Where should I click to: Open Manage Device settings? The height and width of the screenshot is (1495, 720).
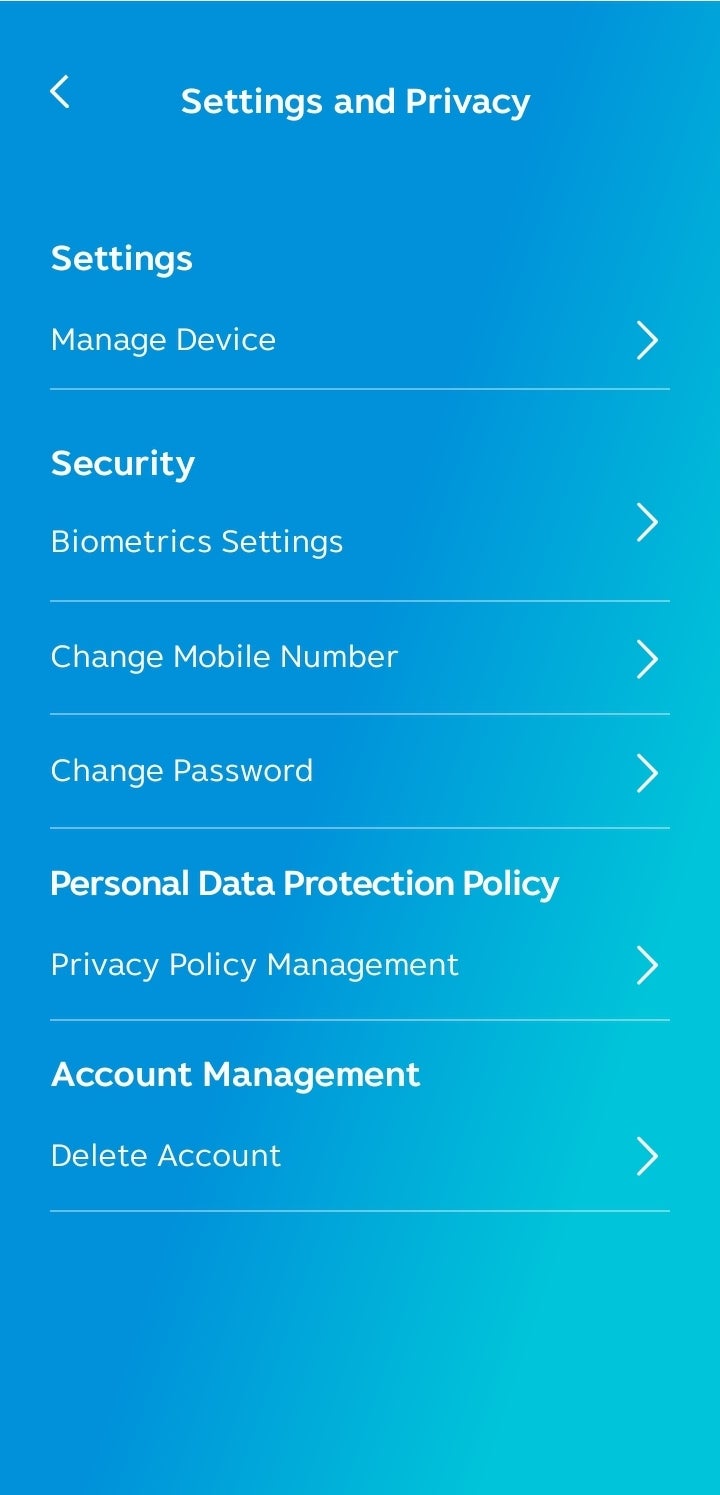pyautogui.click(x=359, y=340)
